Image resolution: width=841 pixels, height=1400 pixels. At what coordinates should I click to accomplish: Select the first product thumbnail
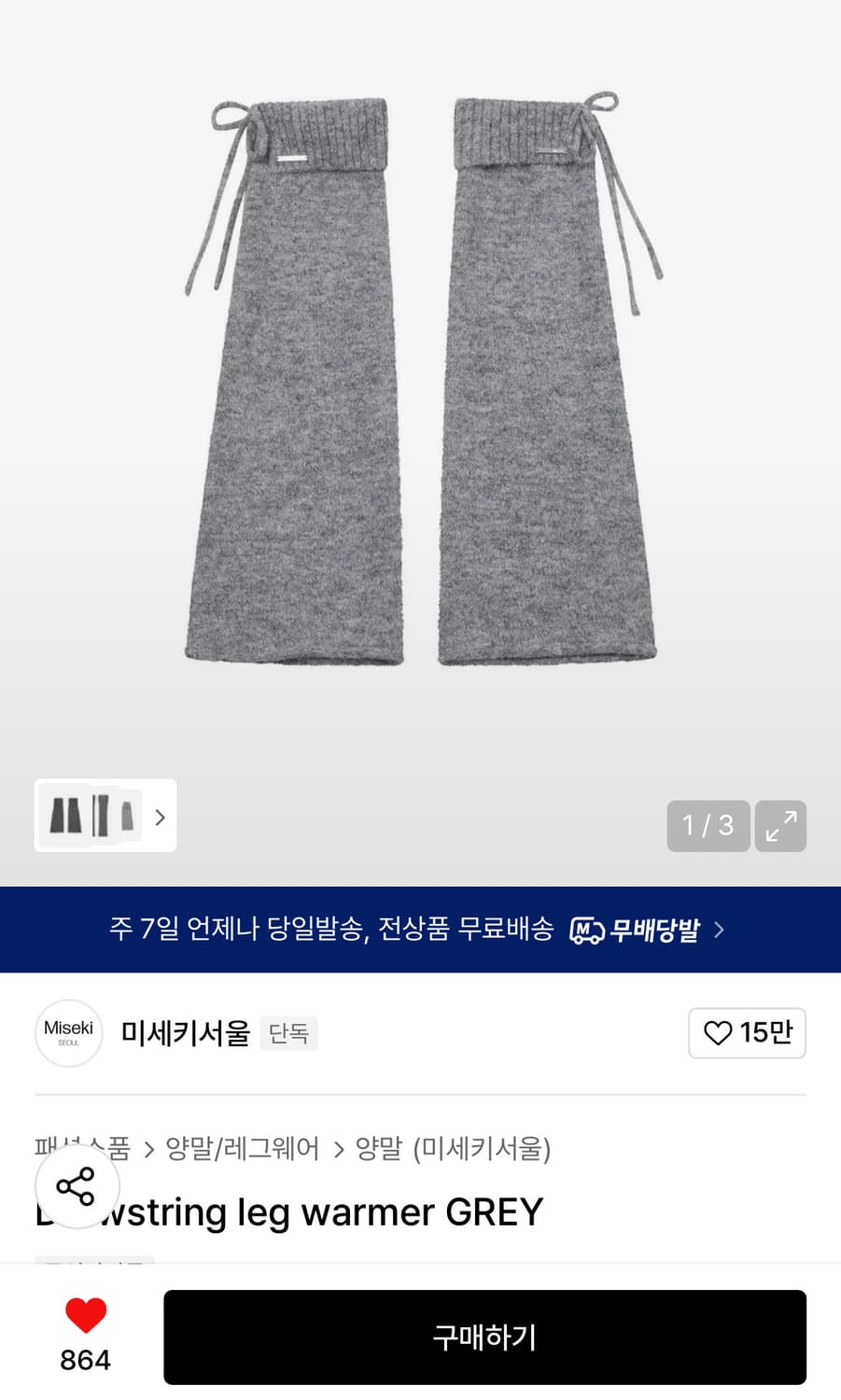point(64,816)
